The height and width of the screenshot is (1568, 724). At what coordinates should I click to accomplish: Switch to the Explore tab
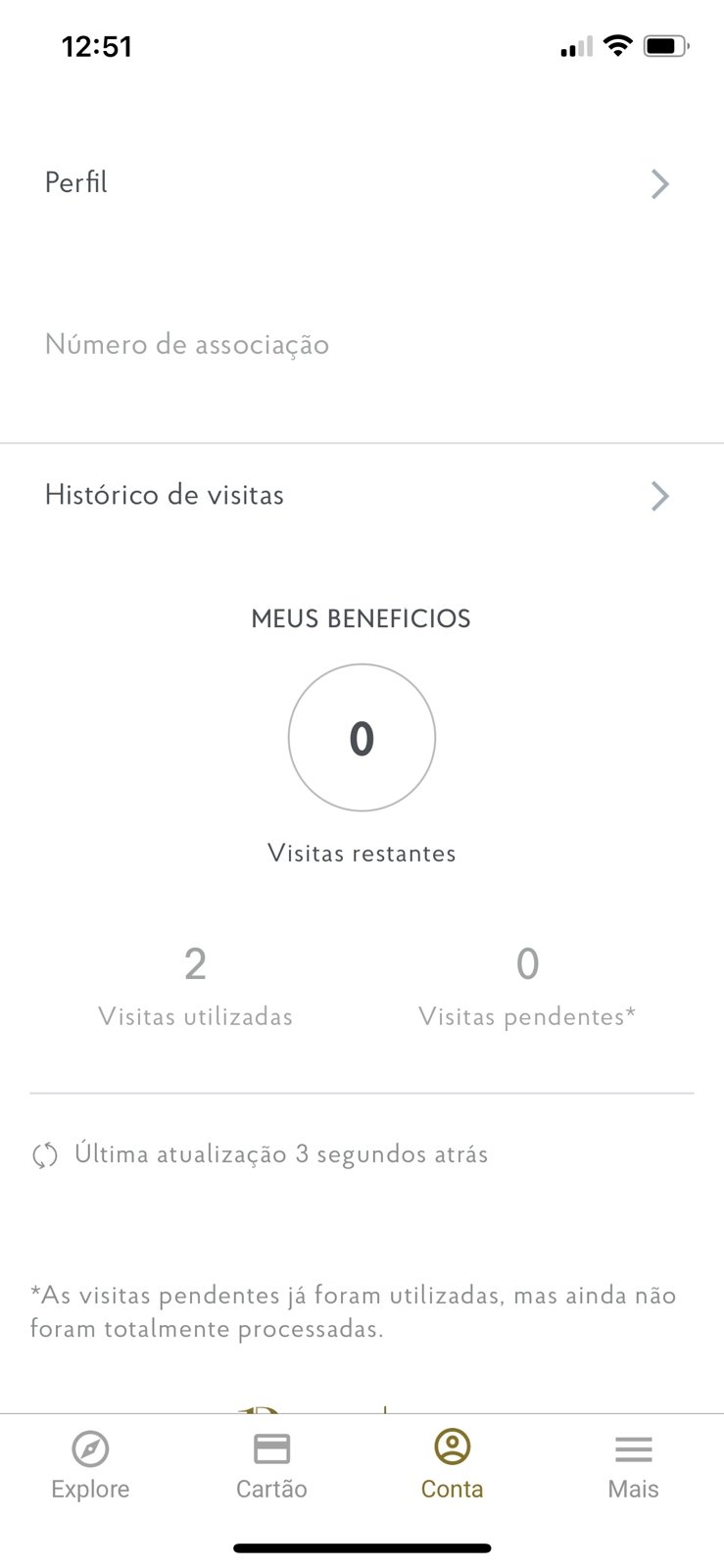click(x=90, y=1466)
